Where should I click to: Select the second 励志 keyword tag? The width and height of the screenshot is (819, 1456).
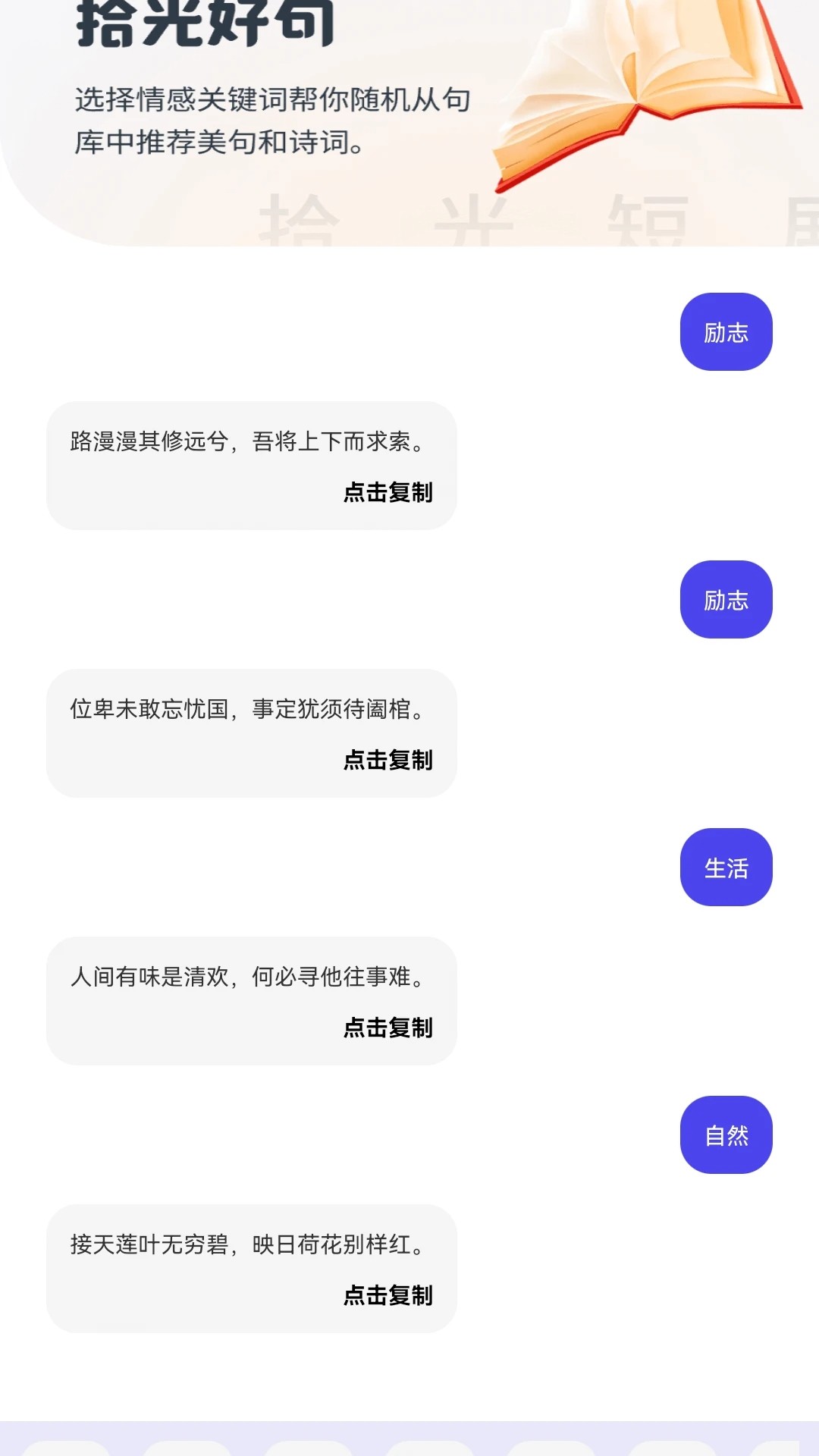pos(726,599)
